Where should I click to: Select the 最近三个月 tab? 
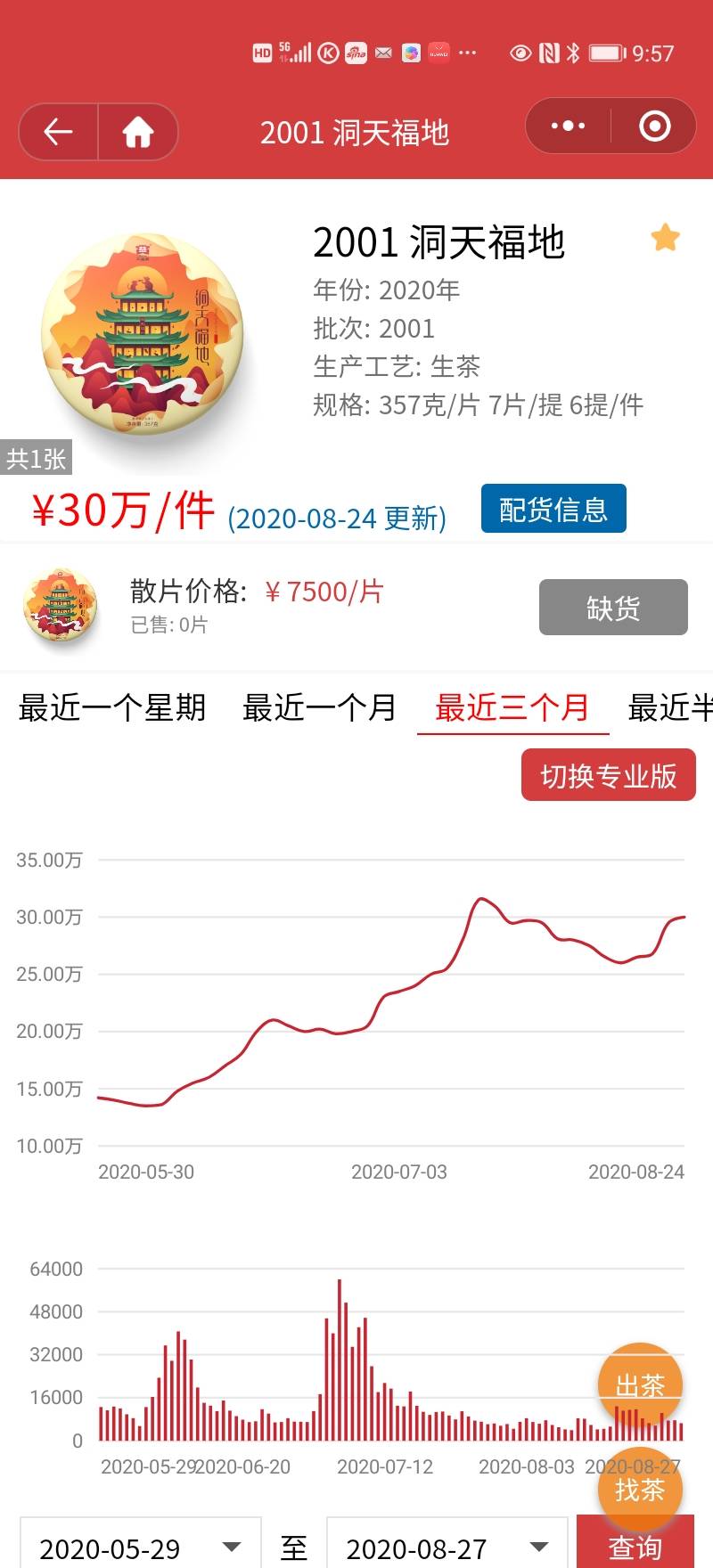[512, 708]
